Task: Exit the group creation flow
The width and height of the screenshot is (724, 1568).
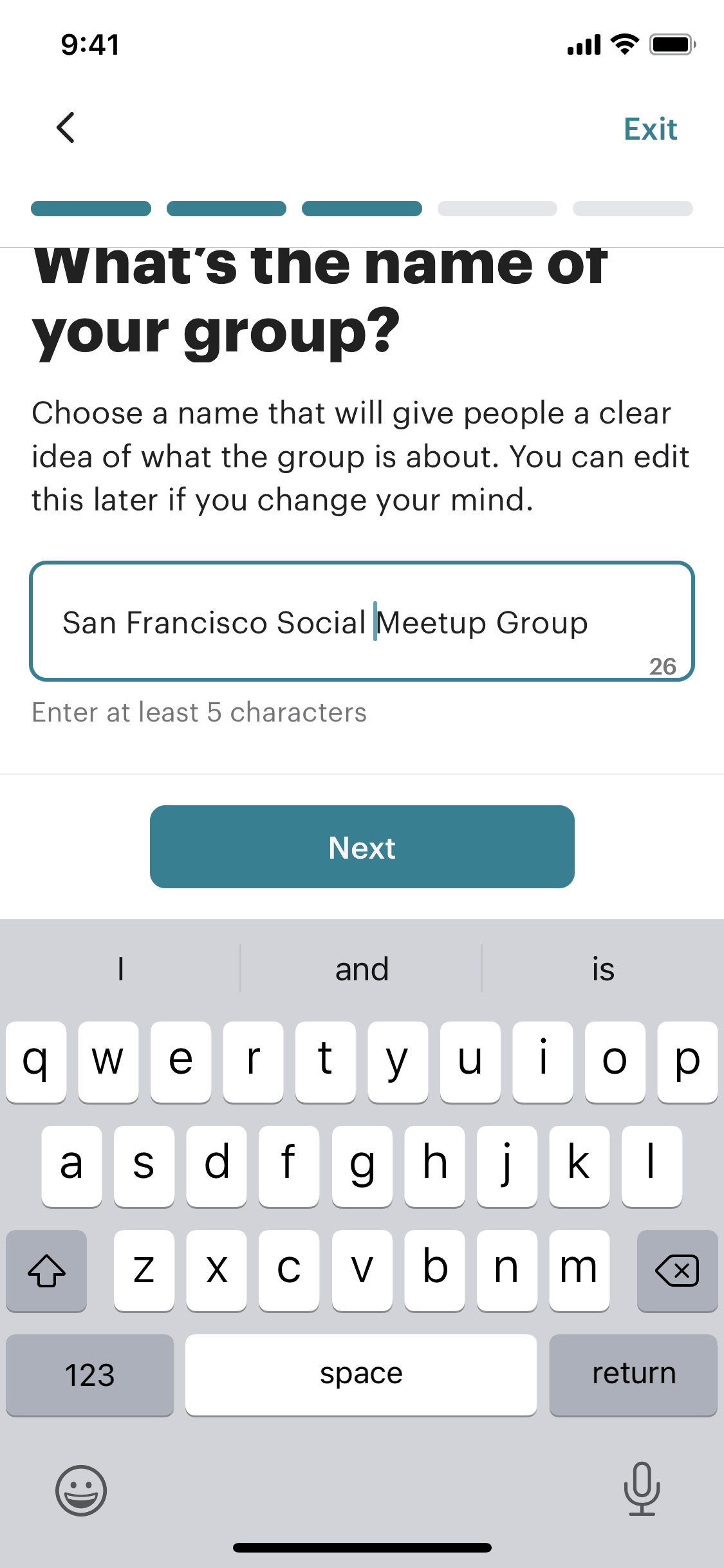Action: click(650, 129)
